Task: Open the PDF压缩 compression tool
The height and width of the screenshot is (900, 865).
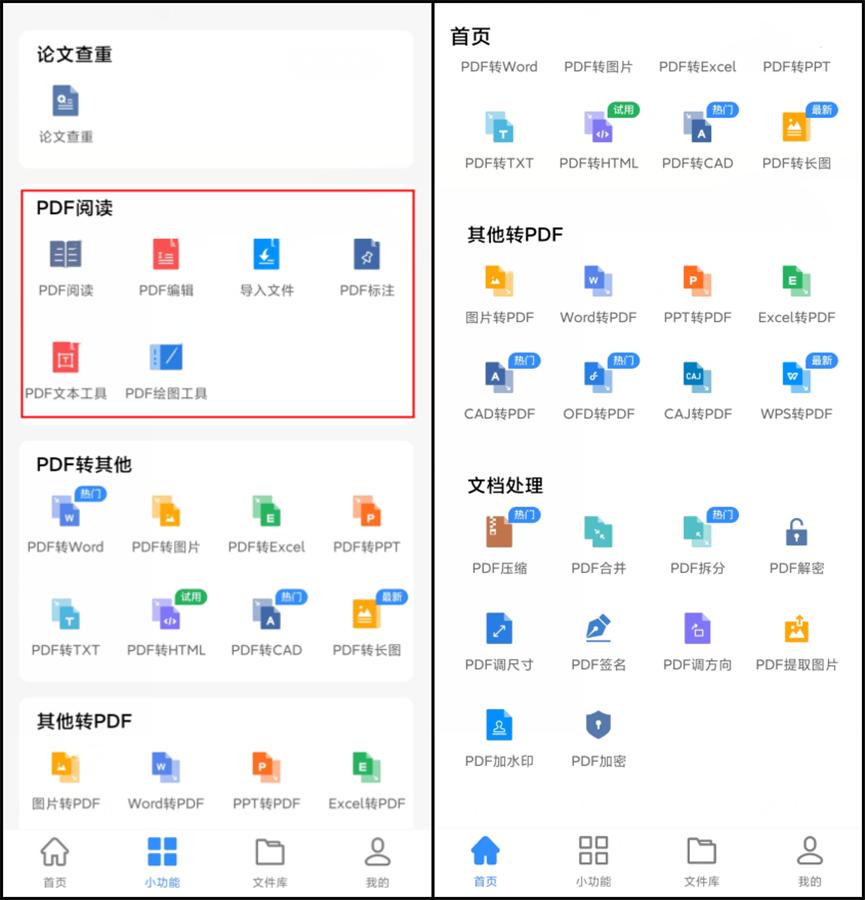Action: coord(498,530)
